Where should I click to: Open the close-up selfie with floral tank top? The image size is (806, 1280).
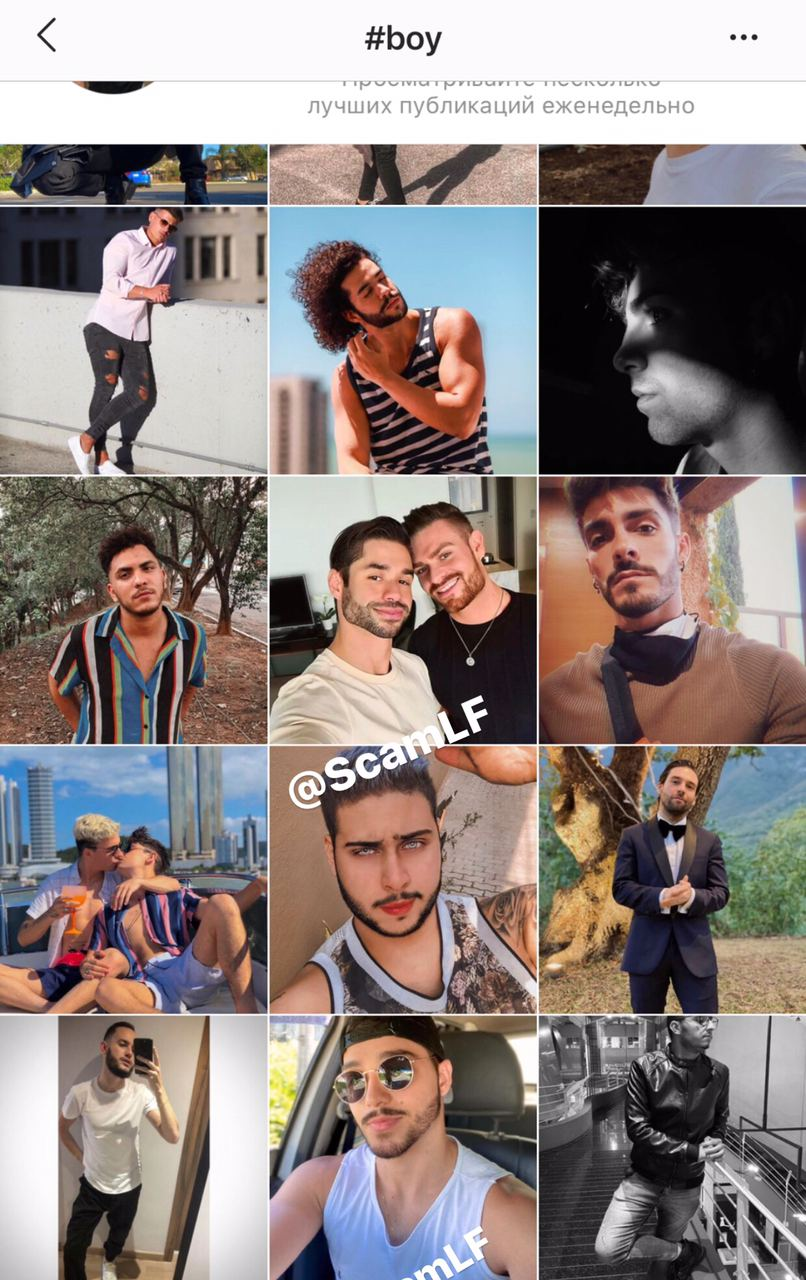(403, 880)
